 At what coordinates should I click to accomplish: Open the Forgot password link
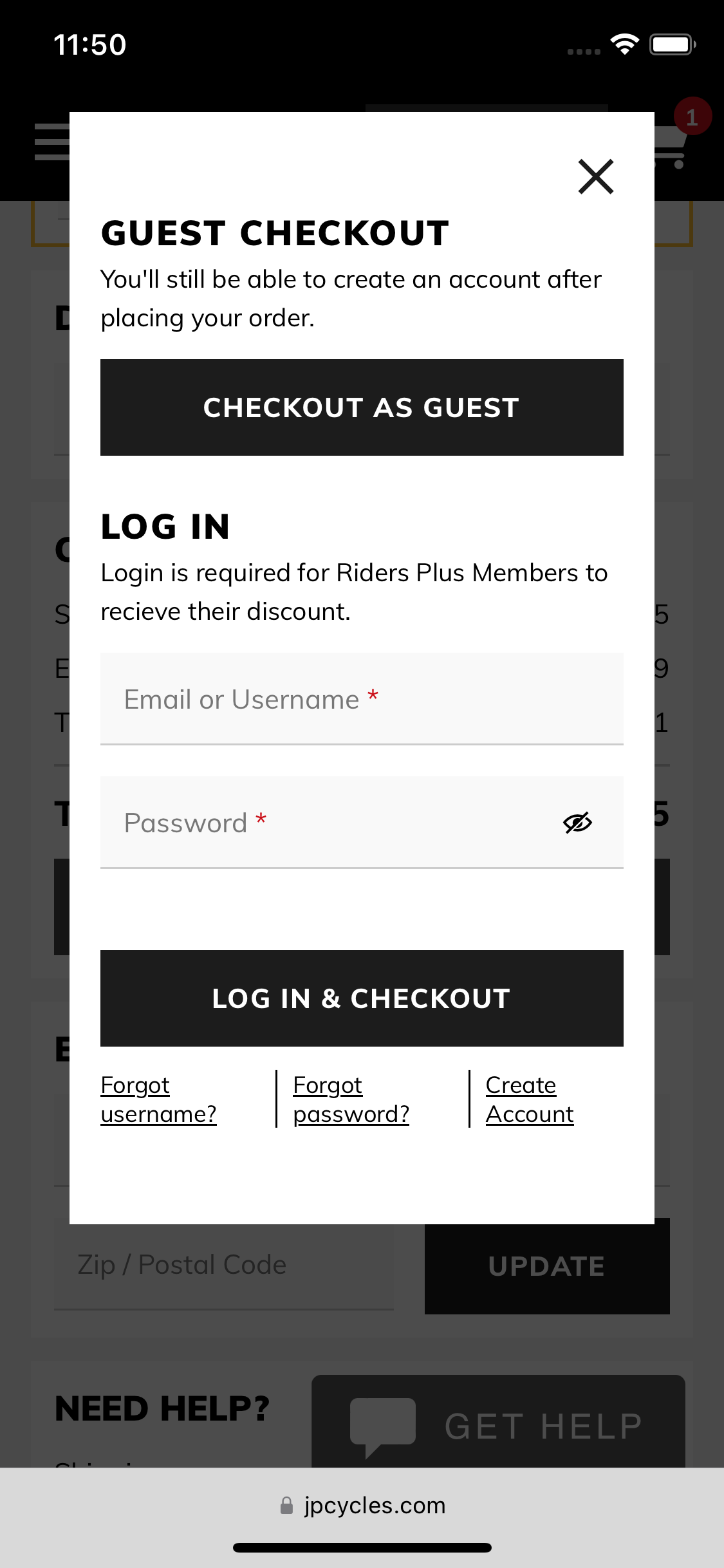tap(351, 1099)
